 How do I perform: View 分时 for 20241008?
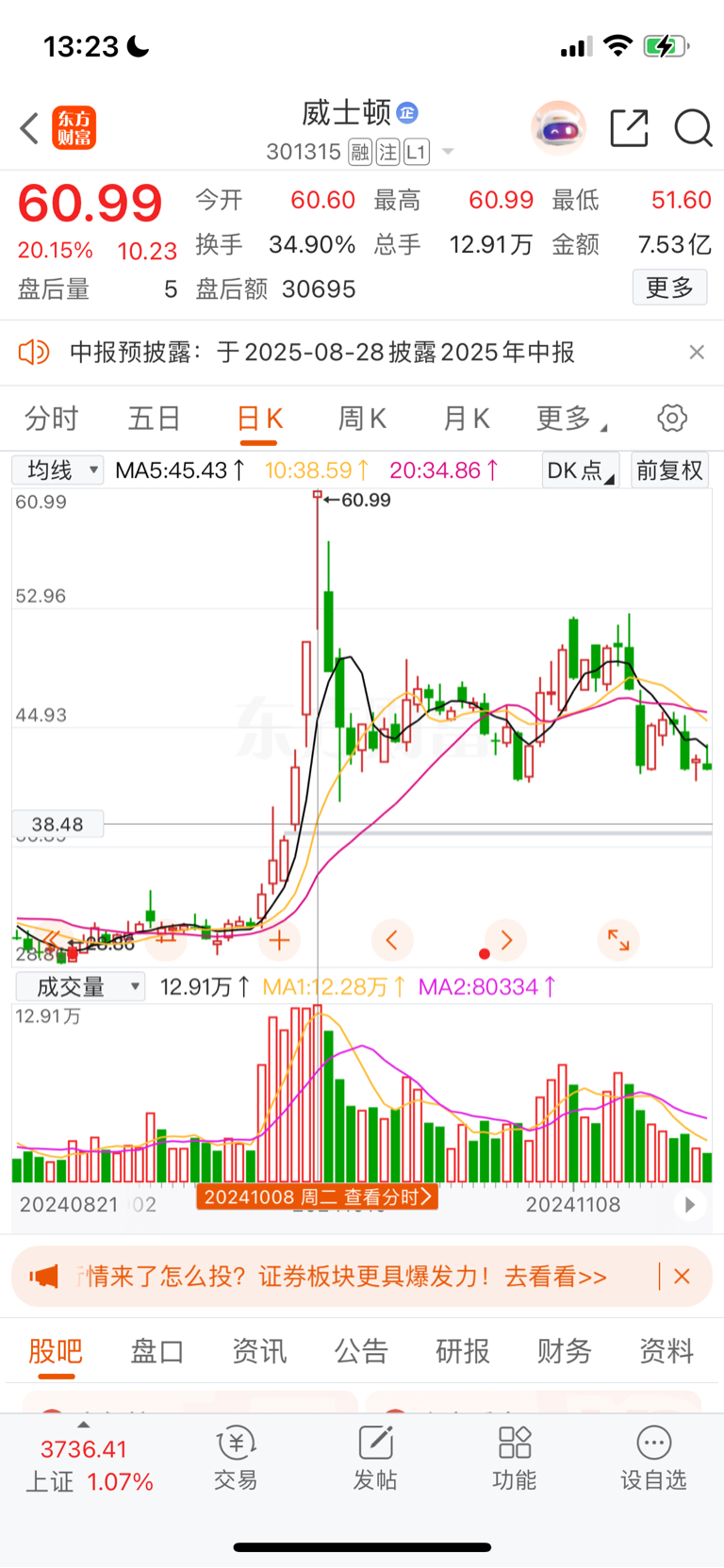317,1197
